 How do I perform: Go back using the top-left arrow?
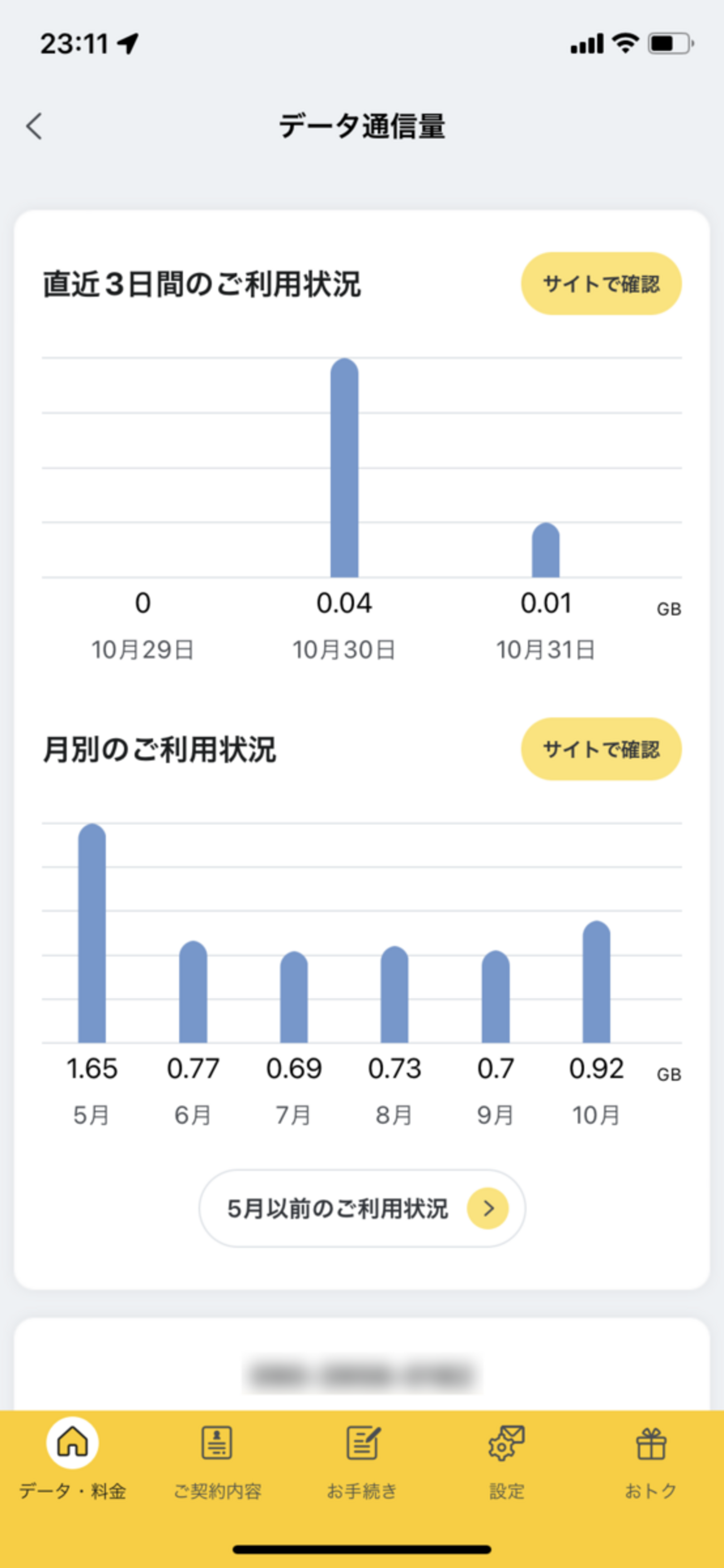(35, 126)
